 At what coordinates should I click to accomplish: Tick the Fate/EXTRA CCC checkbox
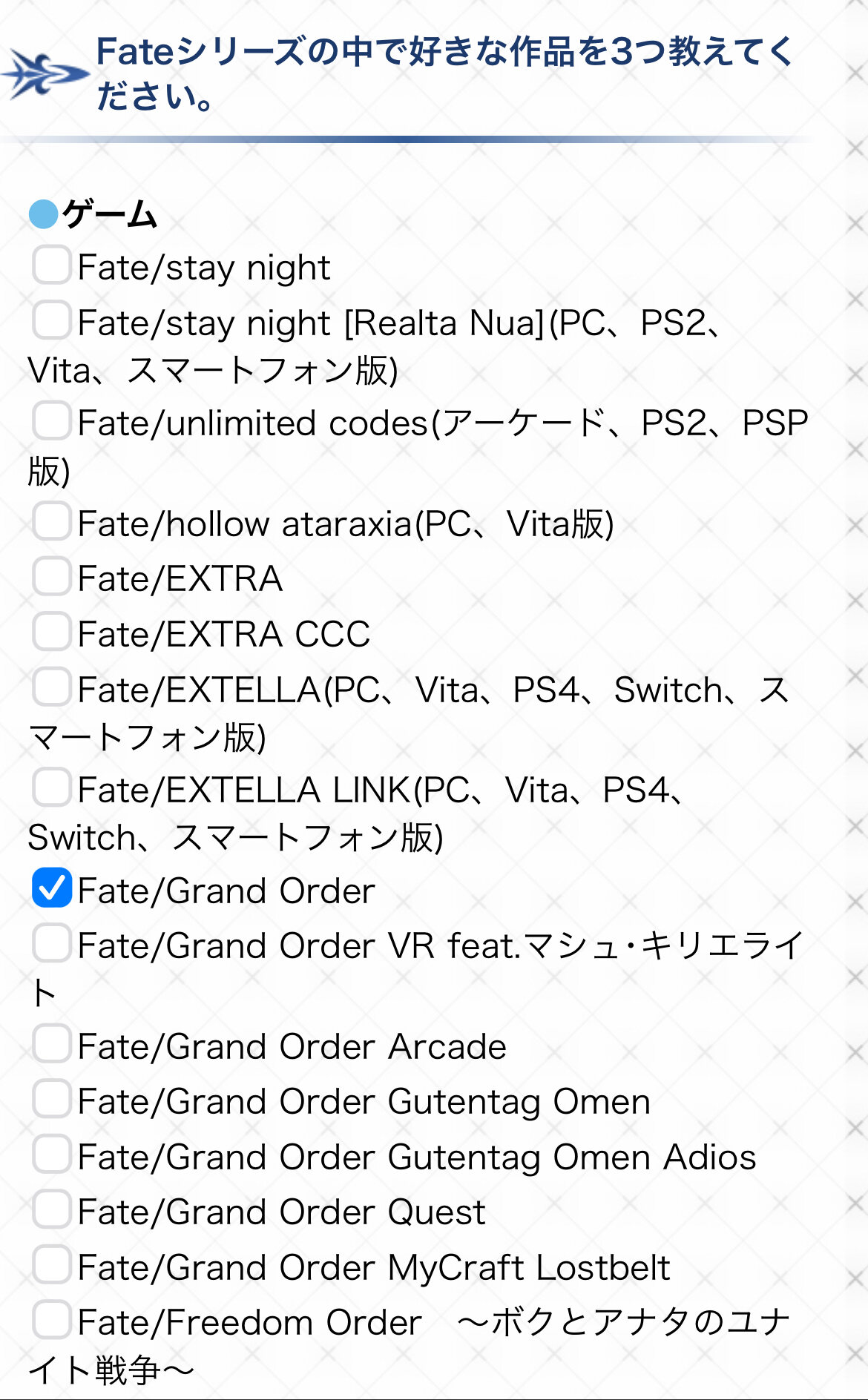tap(52, 631)
